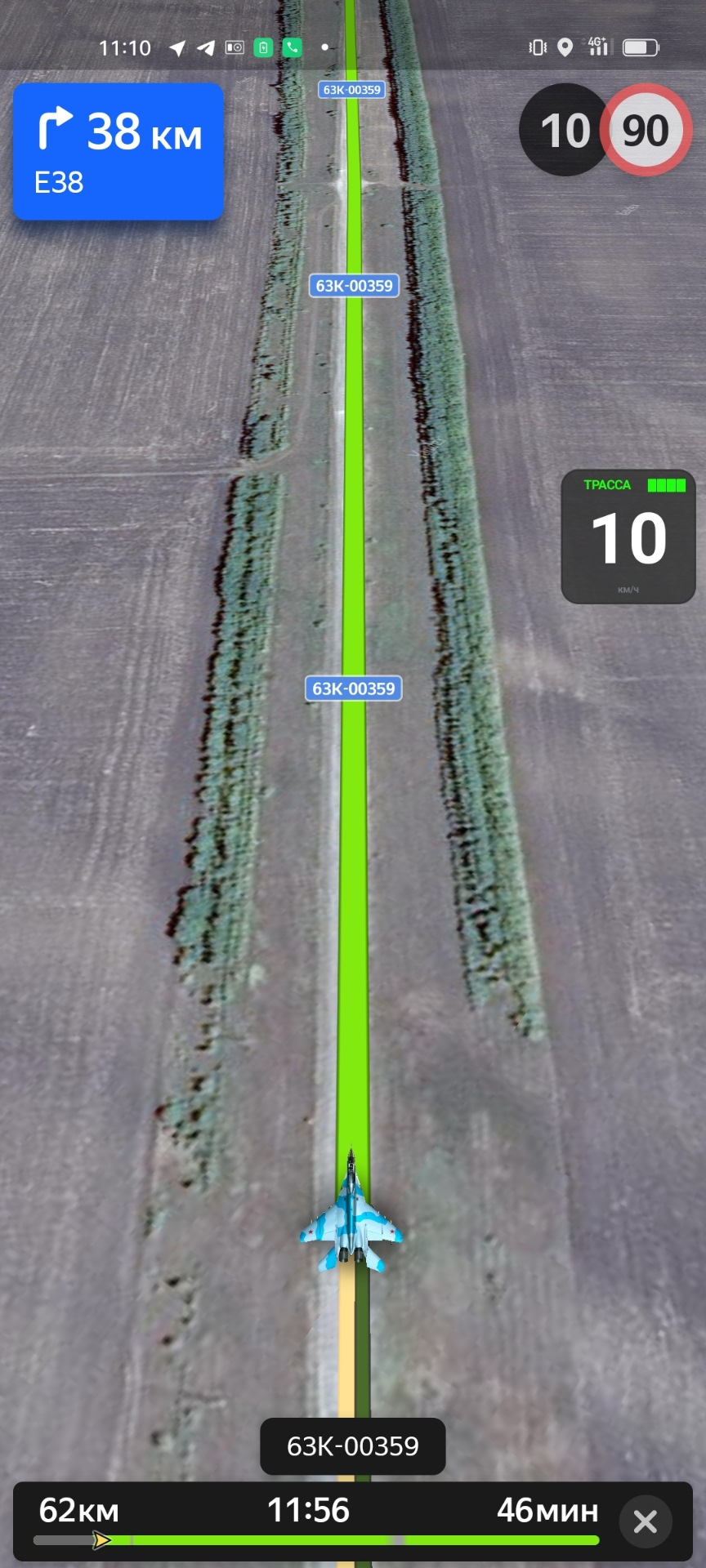Open the turn-right 38 km E38 maneuver panel

point(118,152)
